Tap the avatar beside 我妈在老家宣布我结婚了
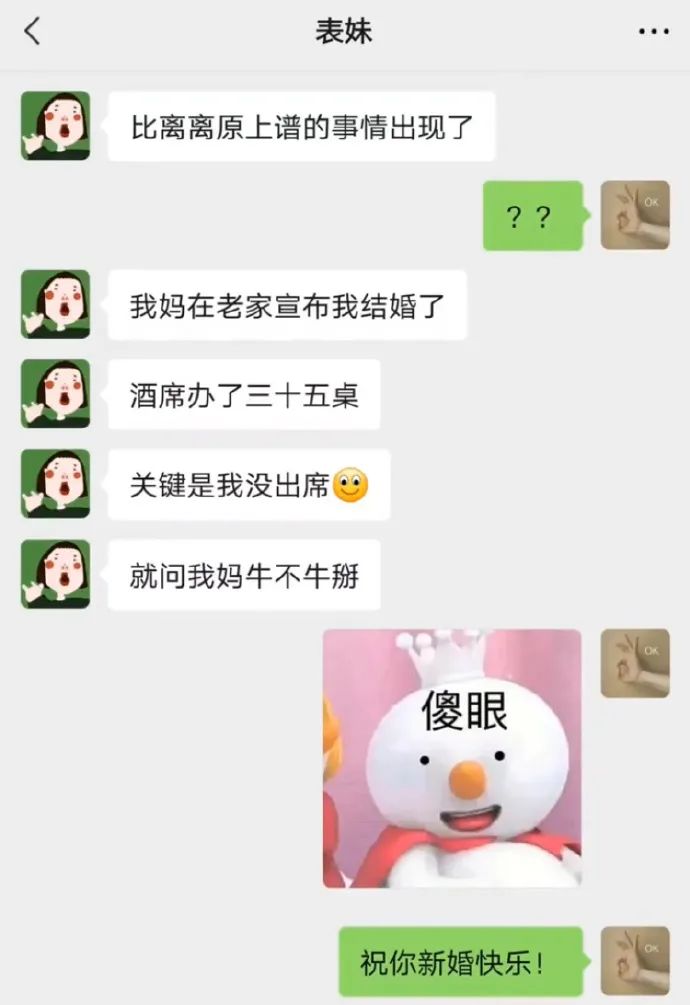The image size is (690, 1005). coord(56,304)
